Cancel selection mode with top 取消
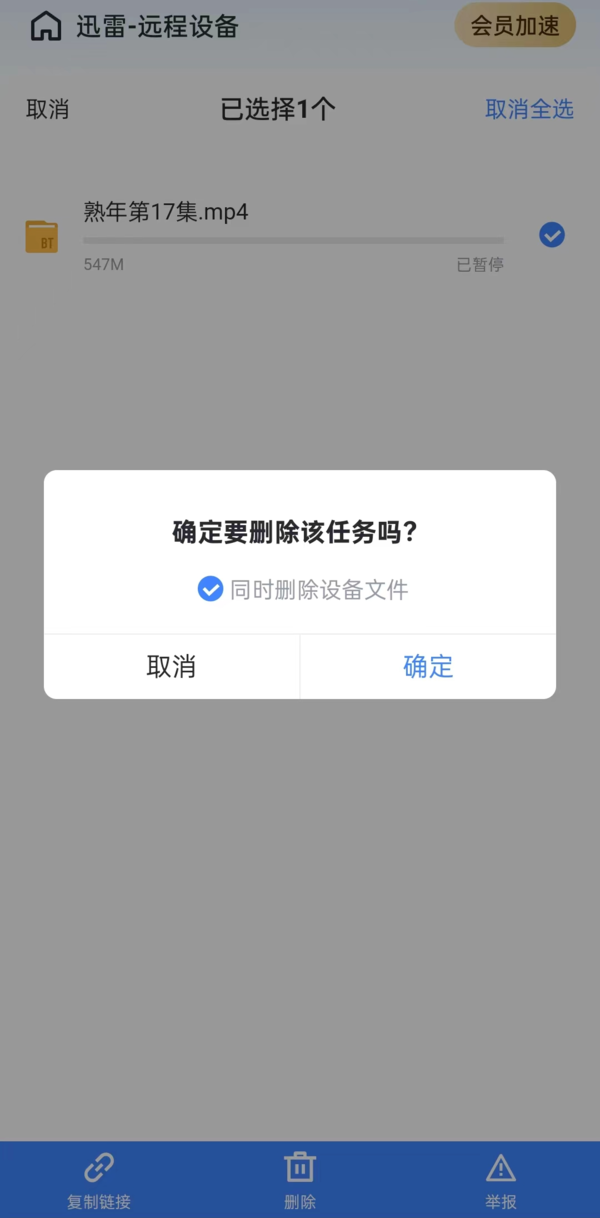 tap(47, 109)
